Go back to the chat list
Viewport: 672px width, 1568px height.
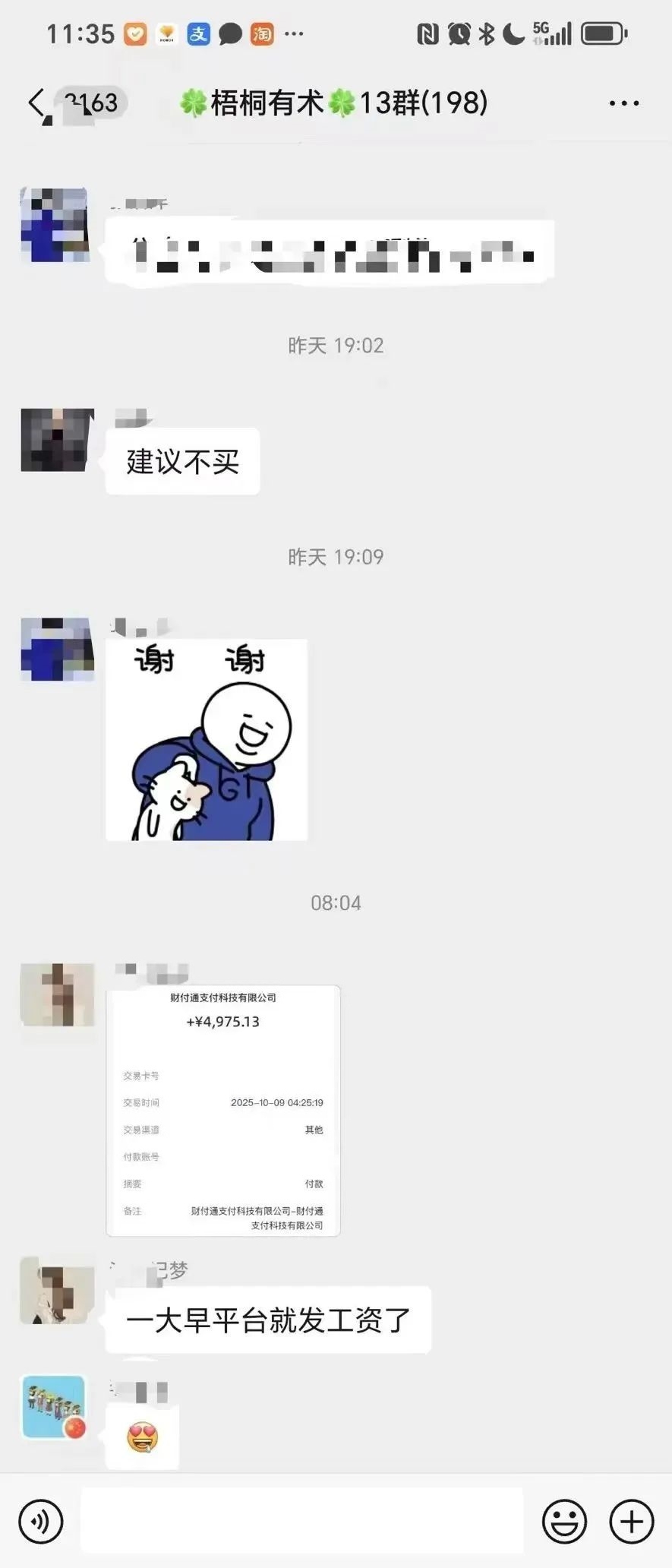tap(38, 103)
